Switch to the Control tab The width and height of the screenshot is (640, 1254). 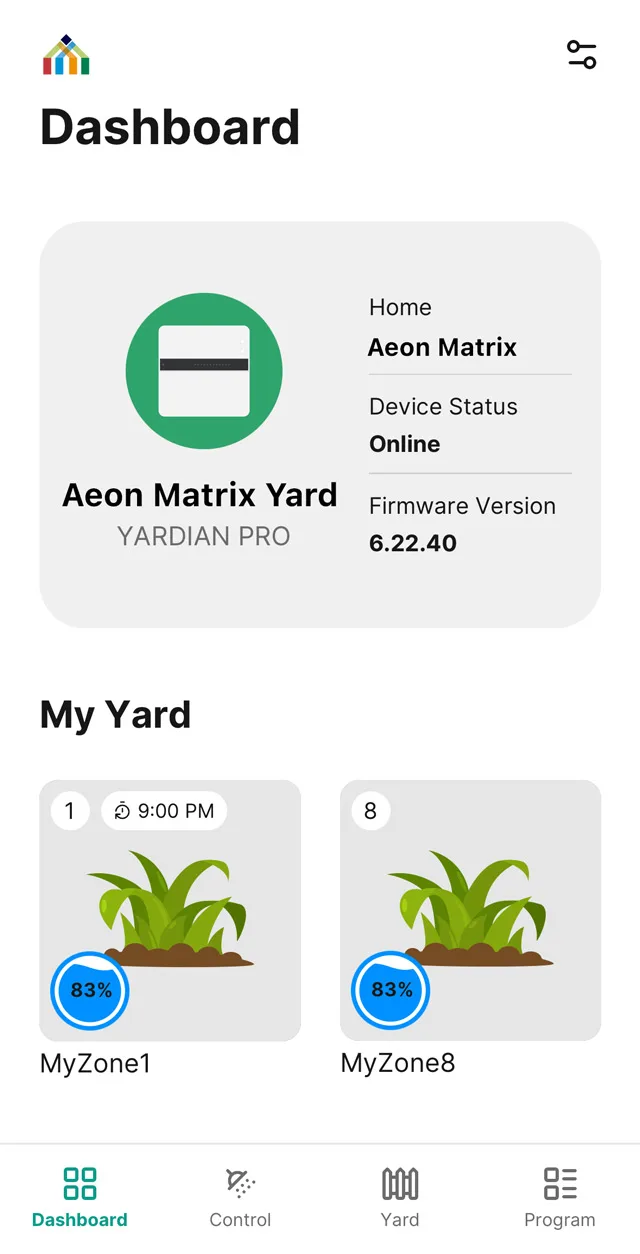(240, 1196)
